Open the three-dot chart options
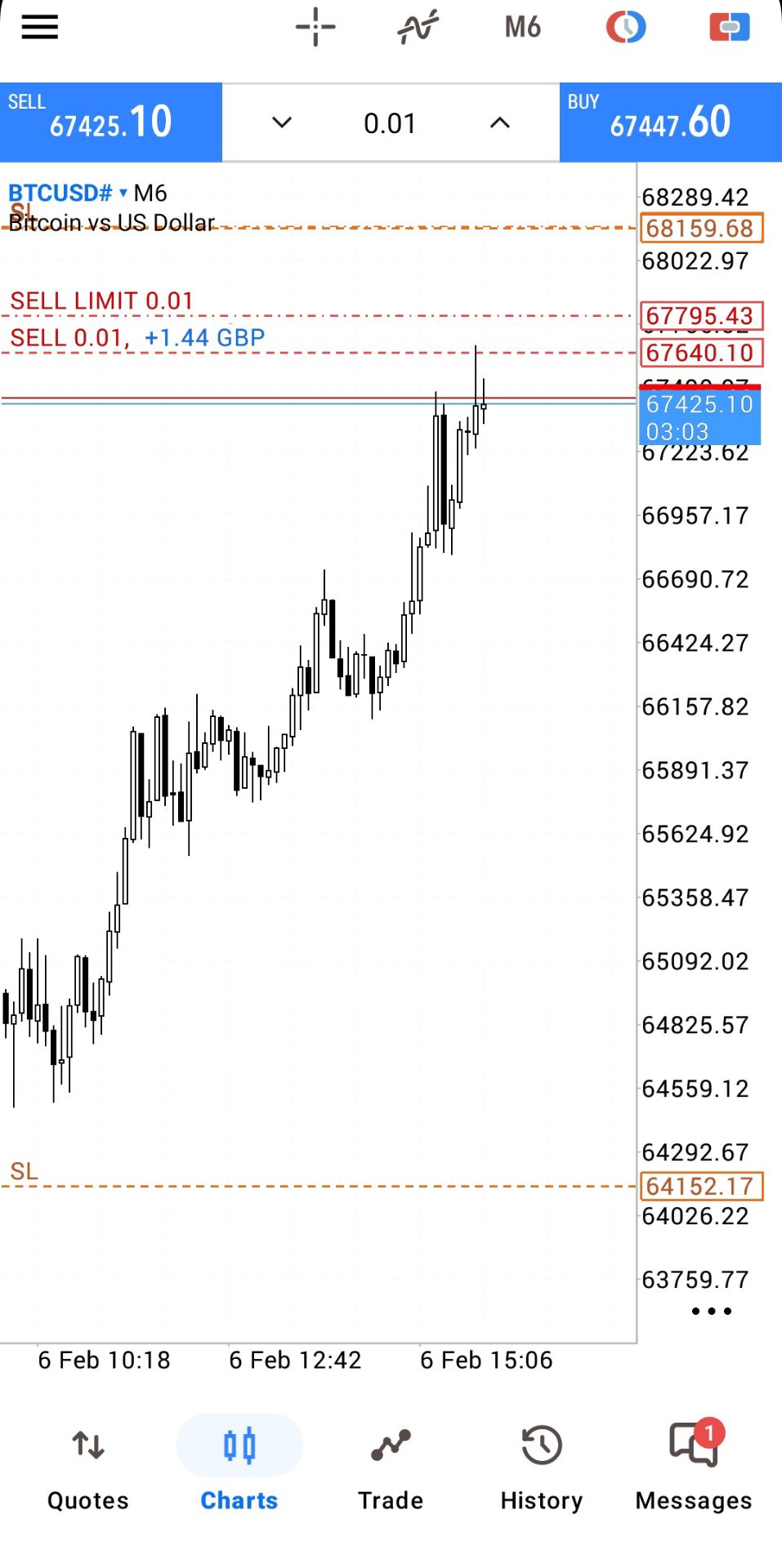The image size is (782, 1568). click(711, 1312)
